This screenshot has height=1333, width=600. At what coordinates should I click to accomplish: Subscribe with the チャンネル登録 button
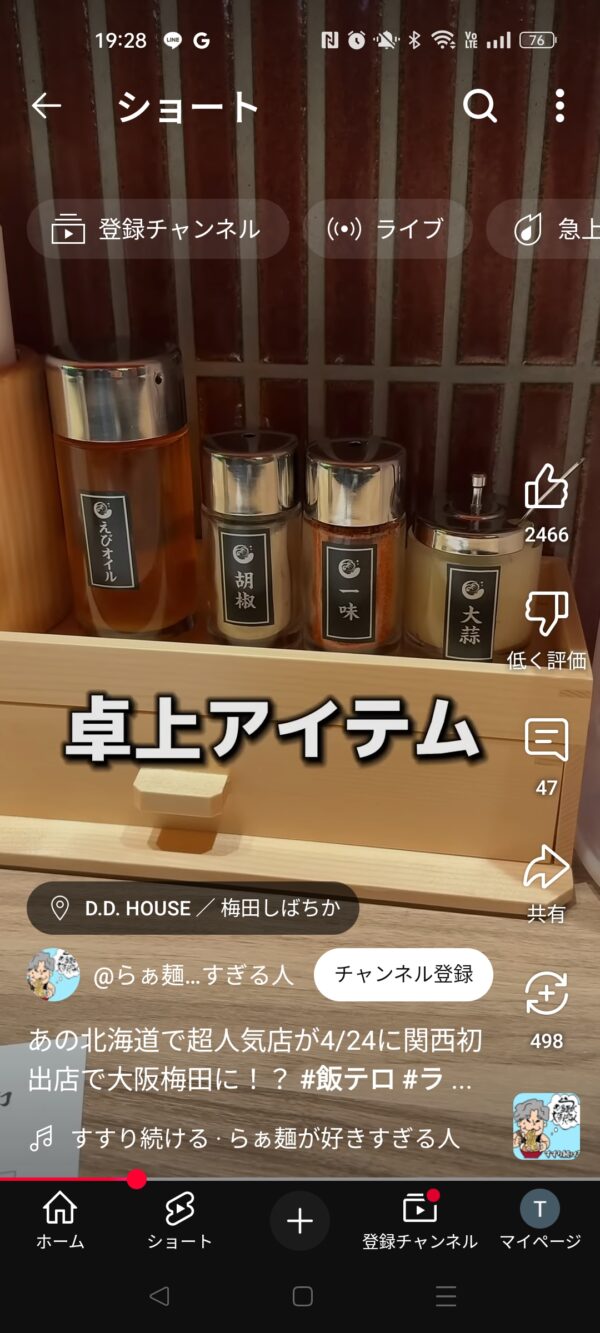pyautogui.click(x=403, y=975)
